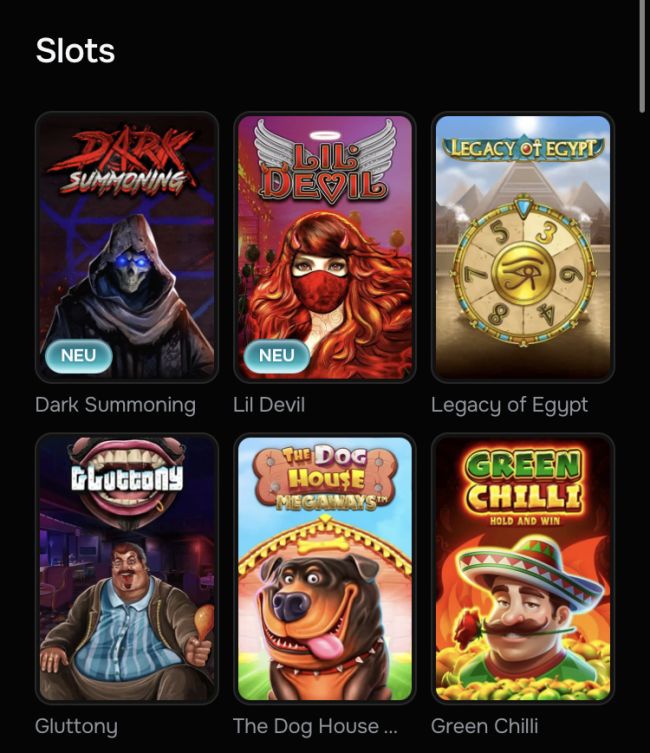Play The Dog House Megaways slot

(325, 568)
